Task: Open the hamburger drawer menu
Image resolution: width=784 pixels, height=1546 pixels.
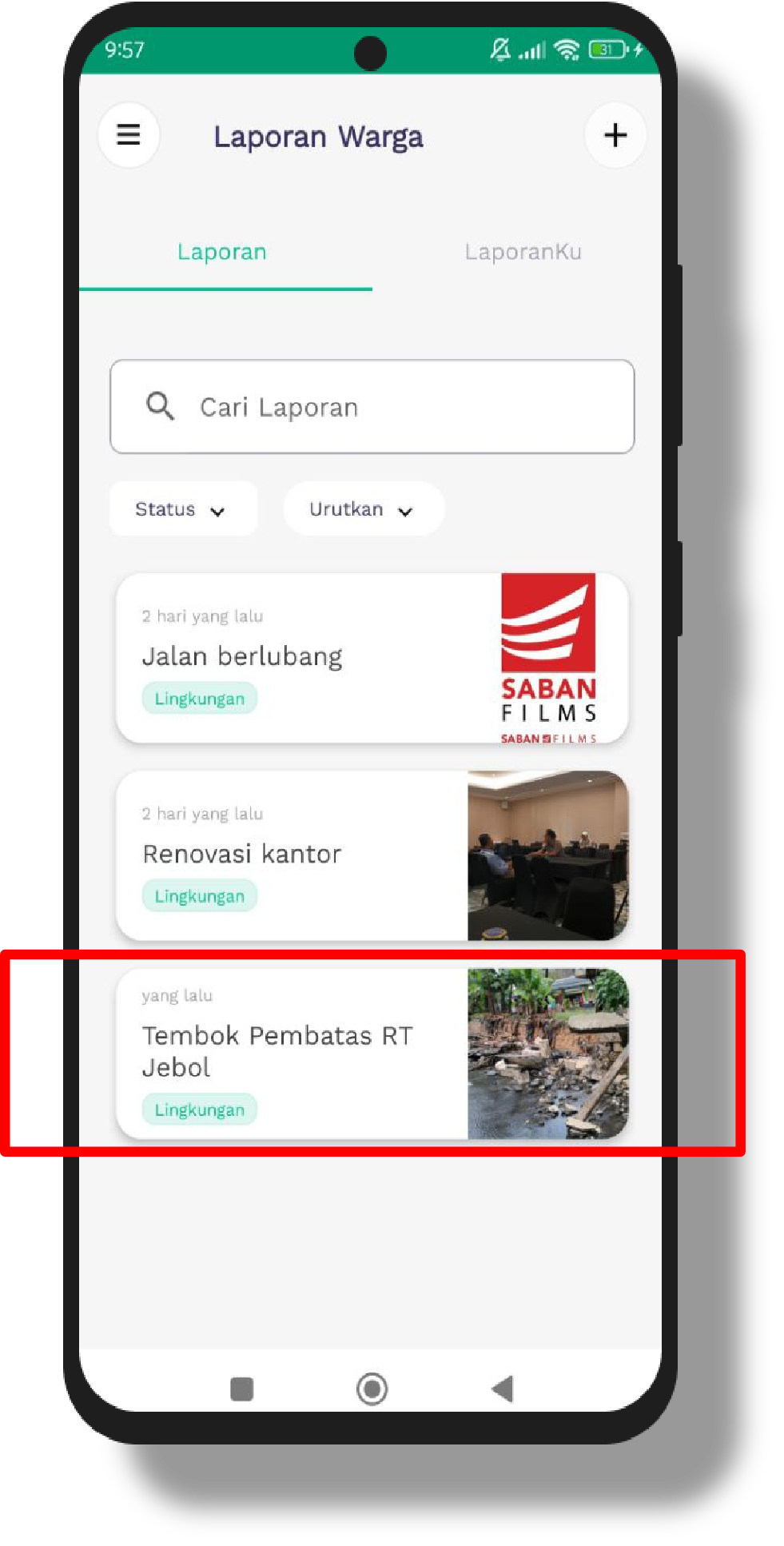Action: click(128, 135)
